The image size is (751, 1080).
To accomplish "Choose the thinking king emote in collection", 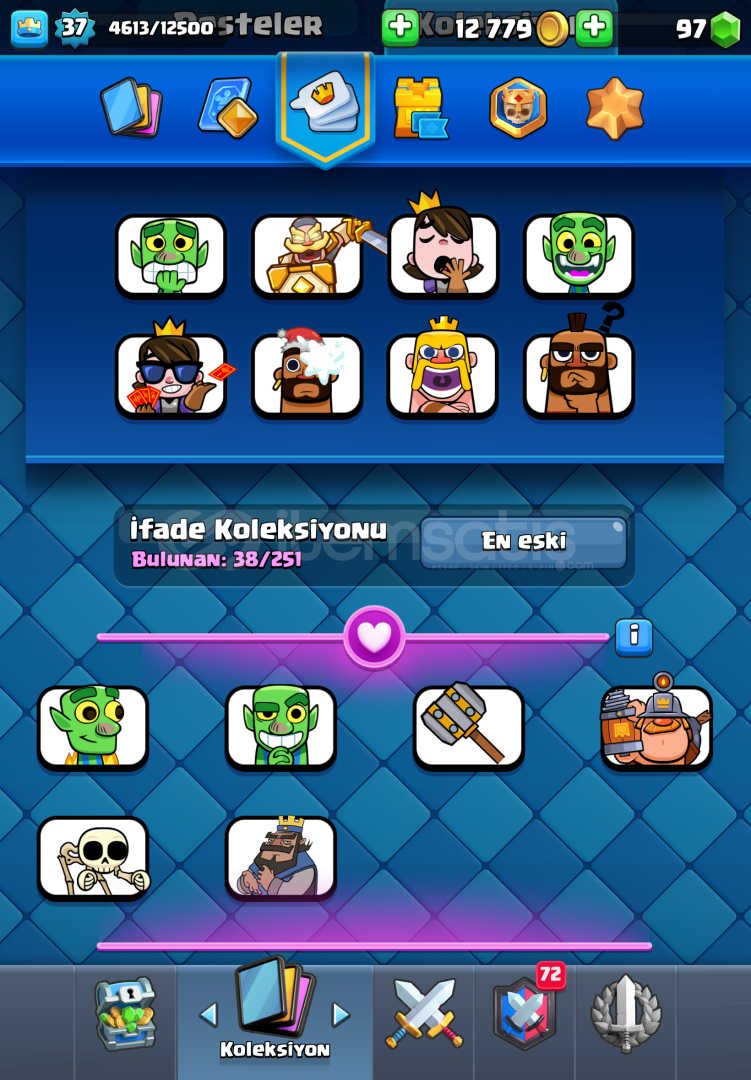I will tap(281, 857).
